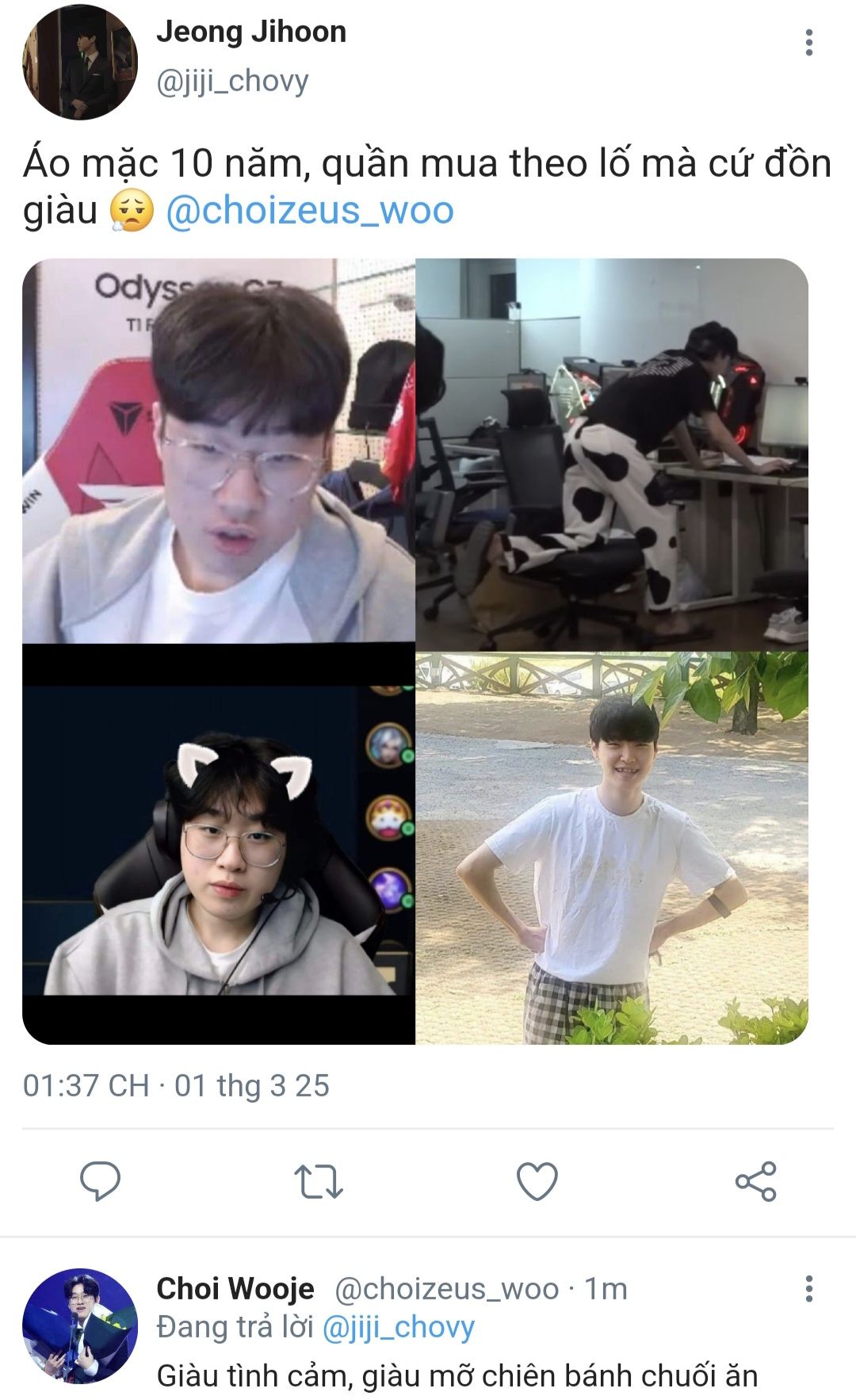
Task: Open Jeong Jihoon's profile picture
Action: click(79, 62)
